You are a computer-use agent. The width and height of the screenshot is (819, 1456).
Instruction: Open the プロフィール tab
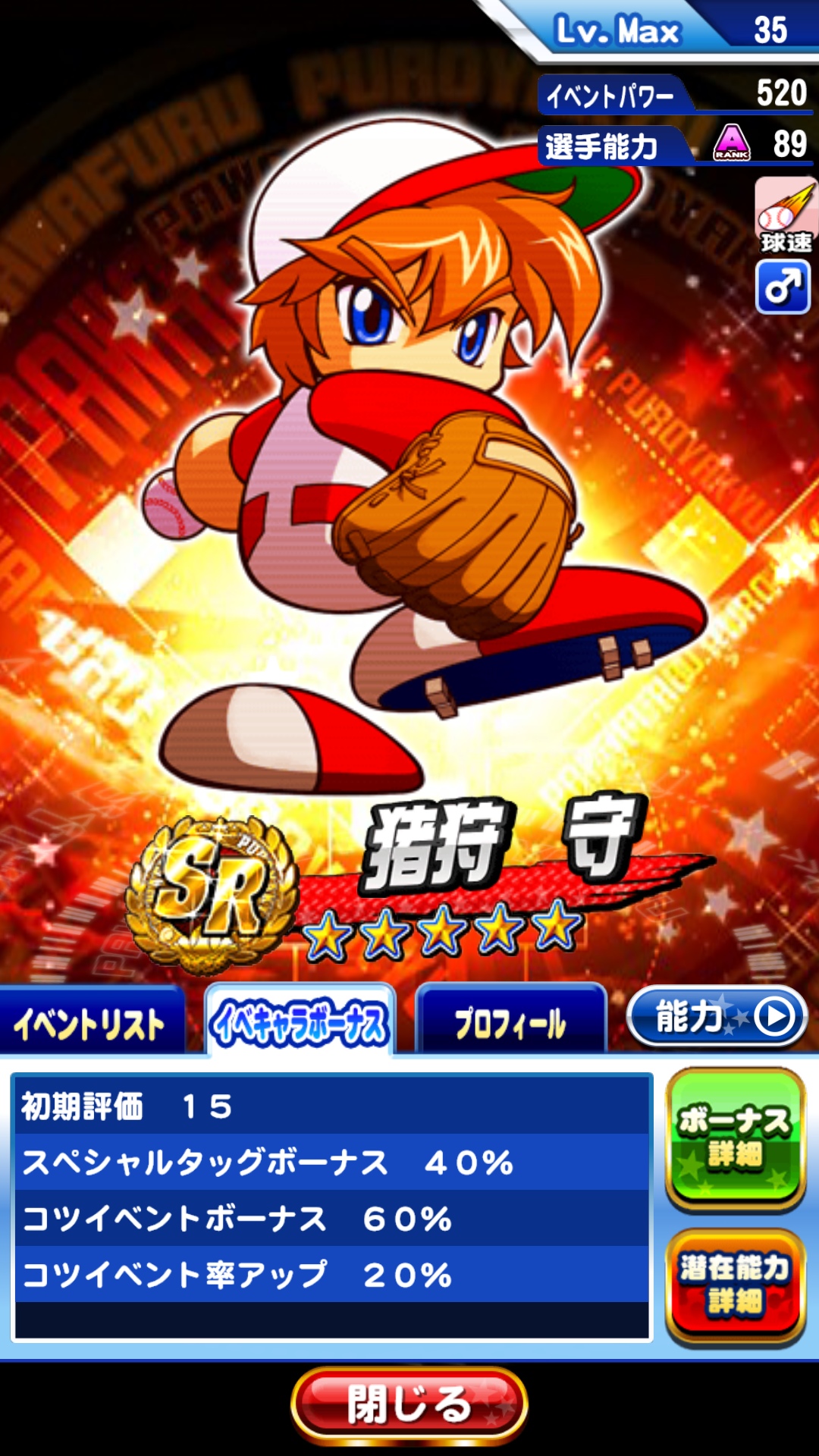(x=510, y=1022)
